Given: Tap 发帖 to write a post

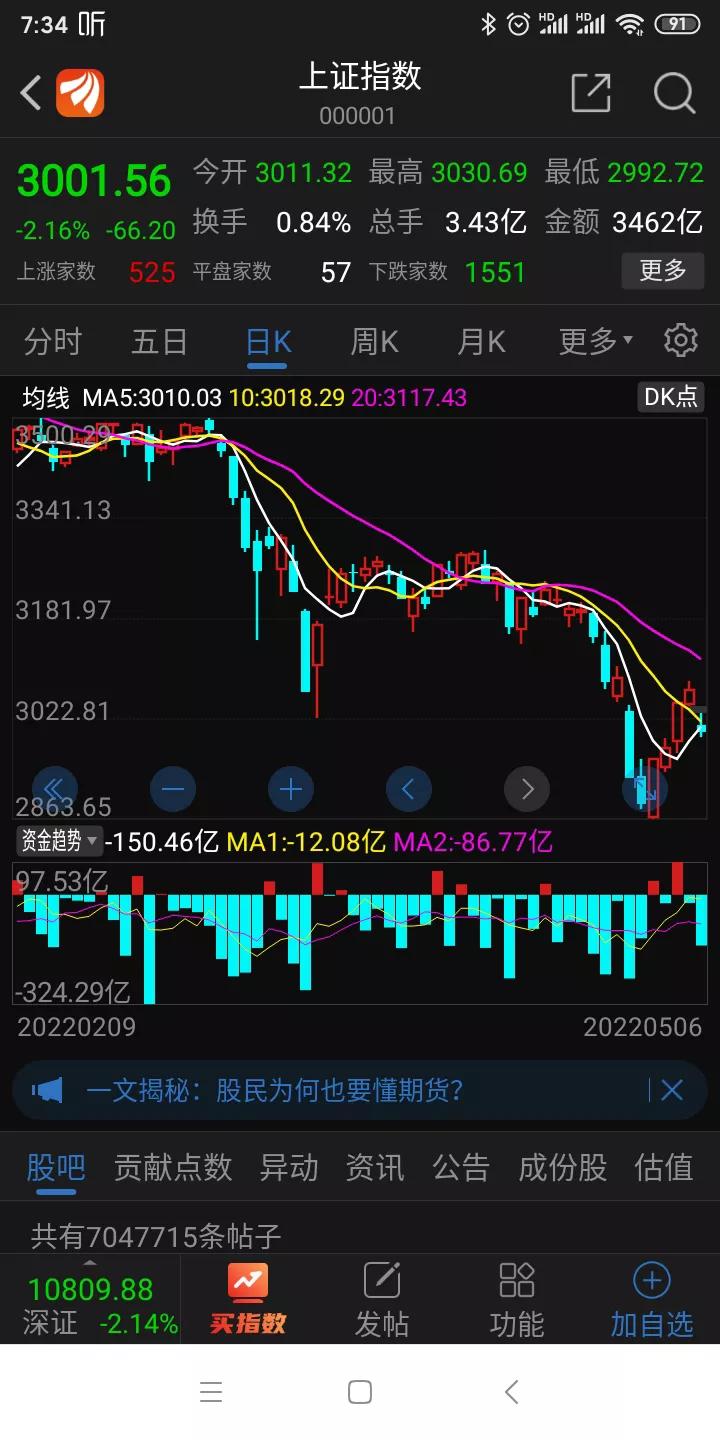Looking at the screenshot, I should coord(381,1300).
